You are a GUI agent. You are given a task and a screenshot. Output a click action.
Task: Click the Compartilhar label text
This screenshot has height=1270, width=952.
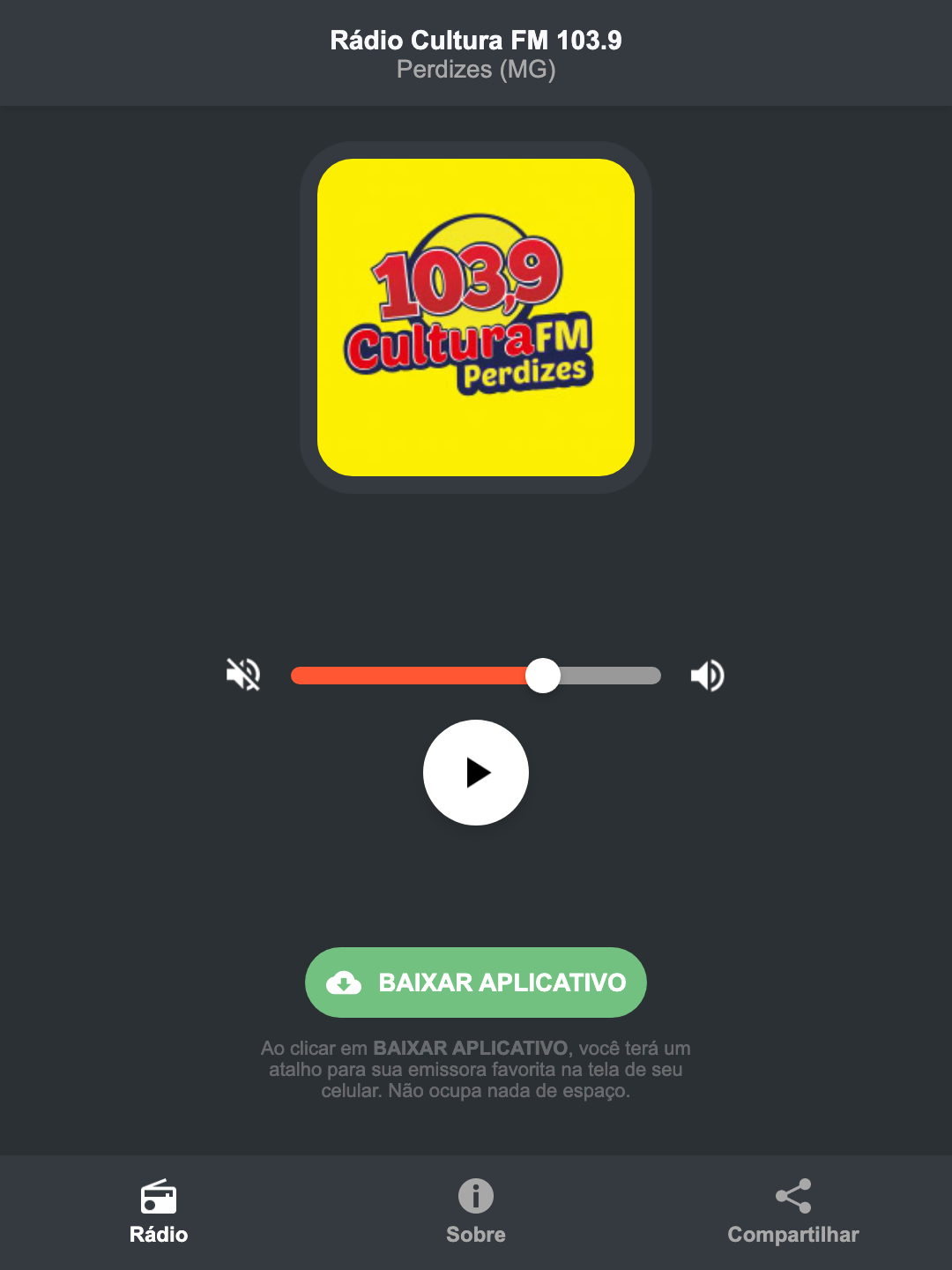(792, 1235)
